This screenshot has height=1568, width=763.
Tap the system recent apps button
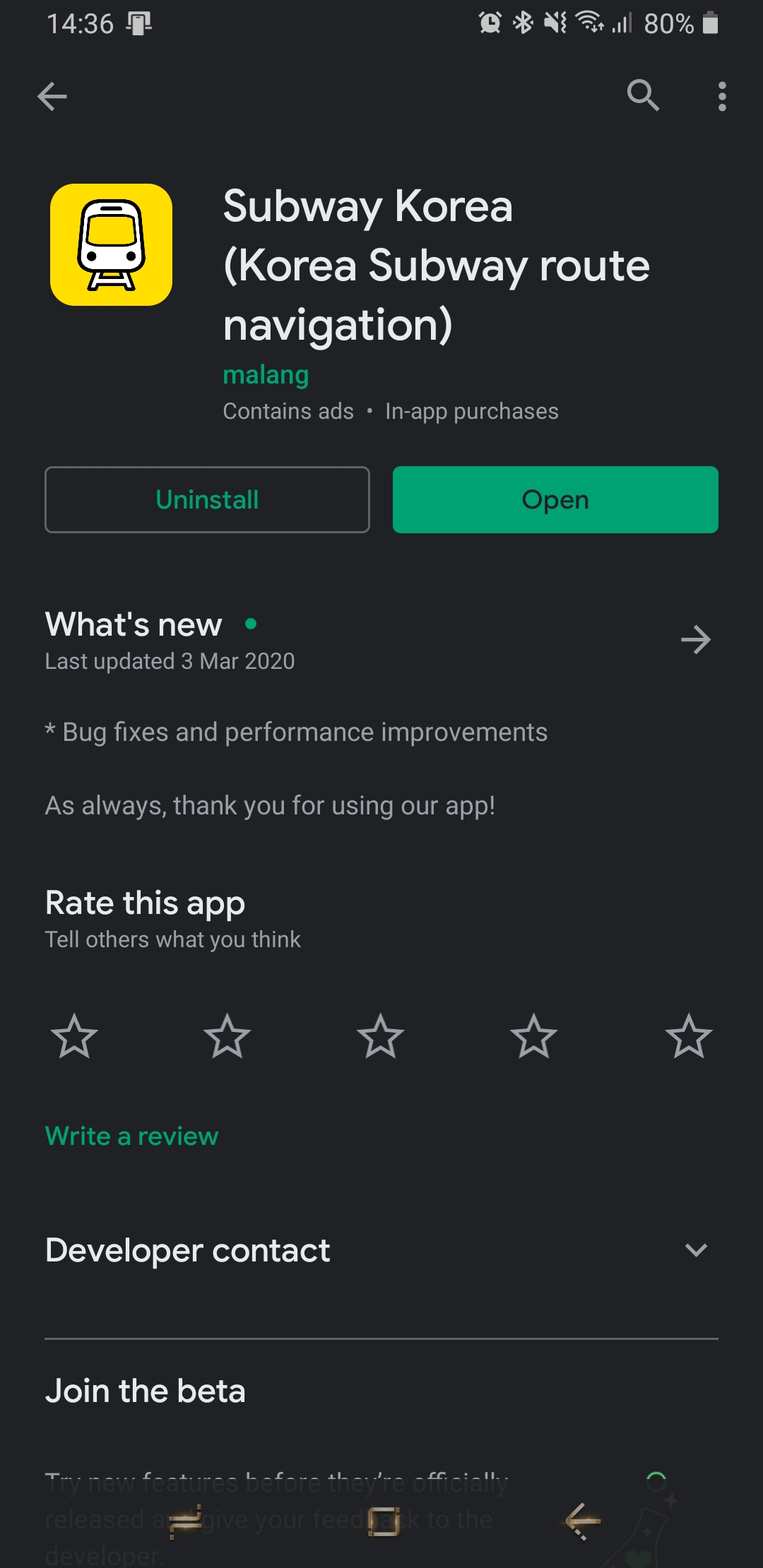click(185, 1520)
